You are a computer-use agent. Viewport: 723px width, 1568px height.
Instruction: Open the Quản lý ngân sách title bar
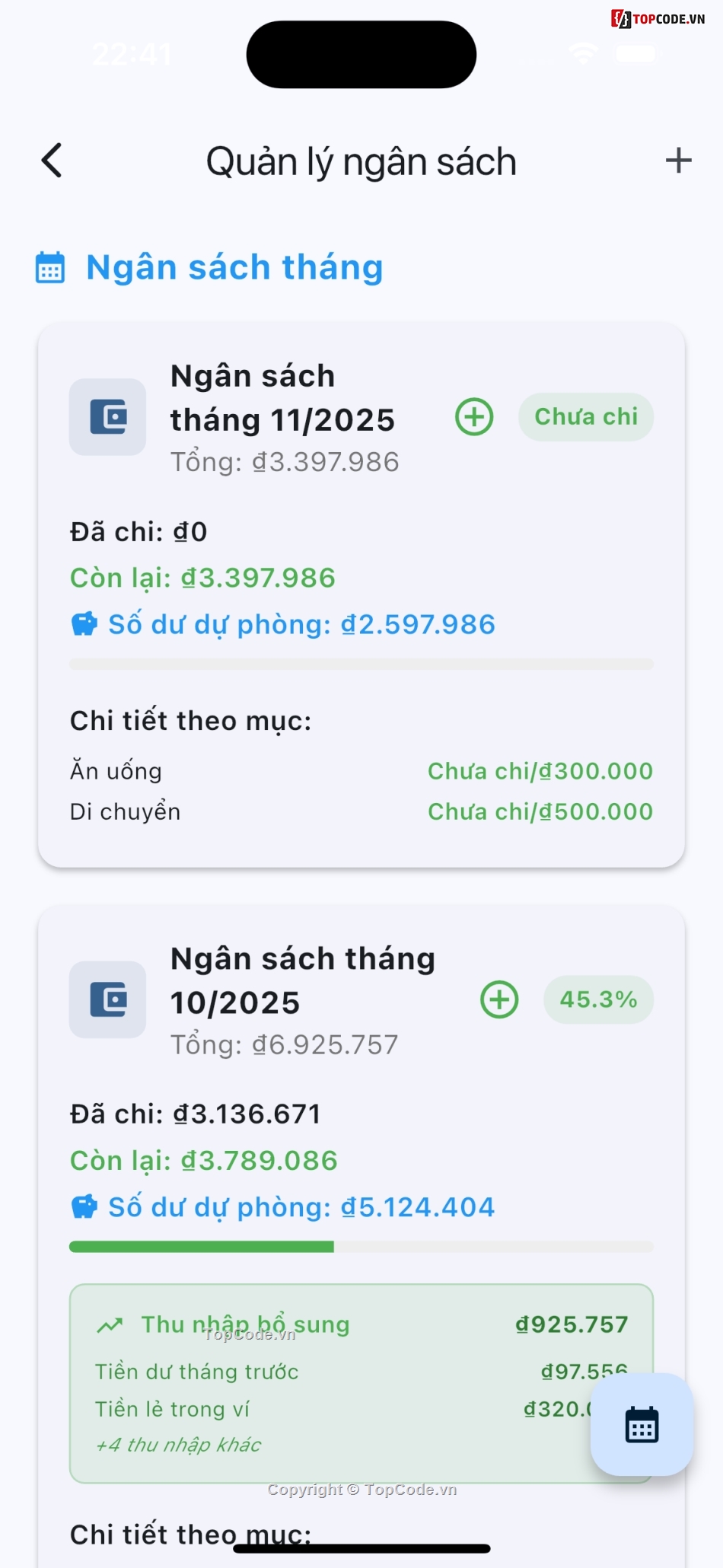(x=361, y=161)
